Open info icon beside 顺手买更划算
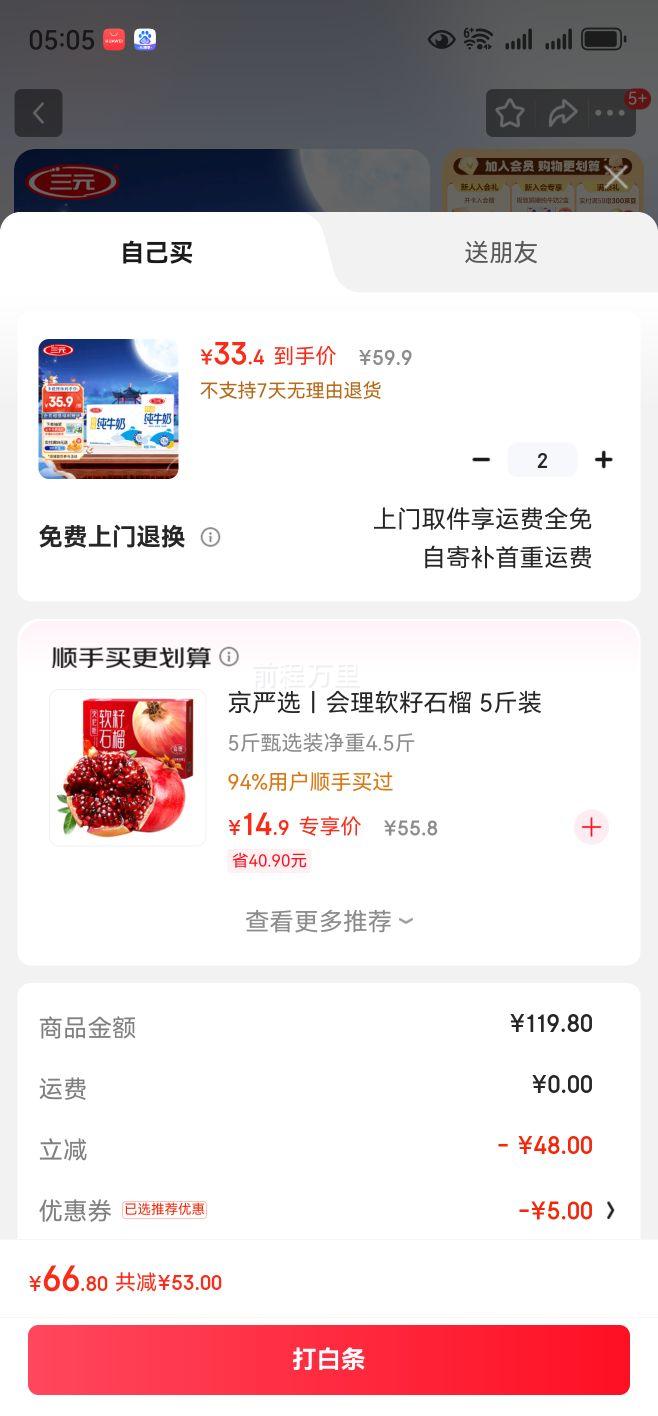658x1416 pixels. pos(229,657)
